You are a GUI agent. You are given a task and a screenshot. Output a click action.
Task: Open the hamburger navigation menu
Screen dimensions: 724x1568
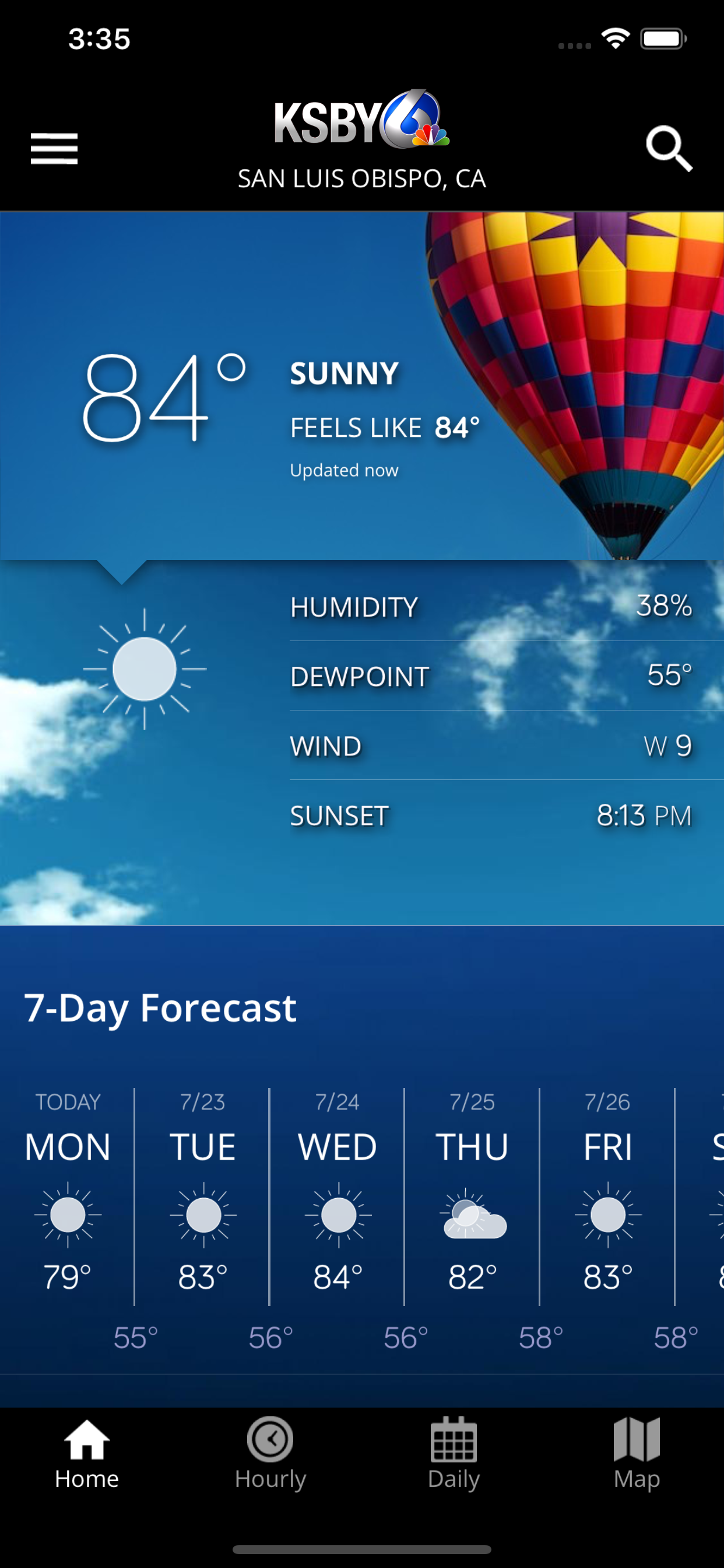click(54, 148)
